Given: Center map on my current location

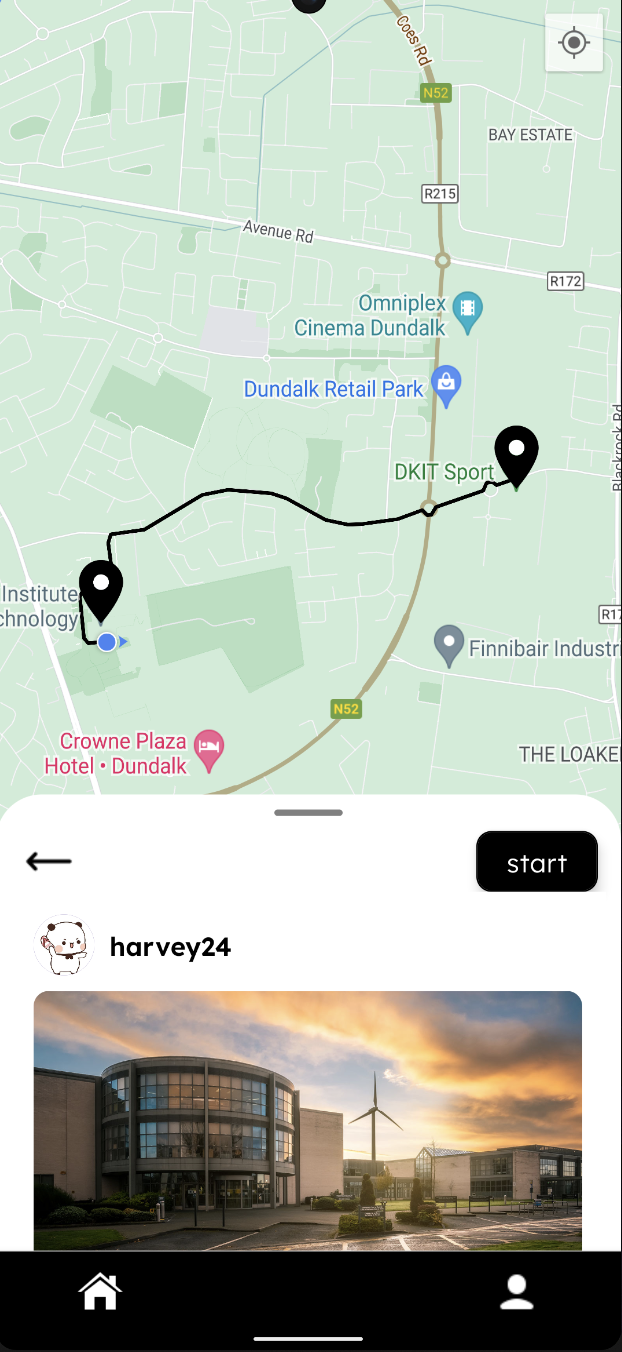Looking at the screenshot, I should coord(574,43).
